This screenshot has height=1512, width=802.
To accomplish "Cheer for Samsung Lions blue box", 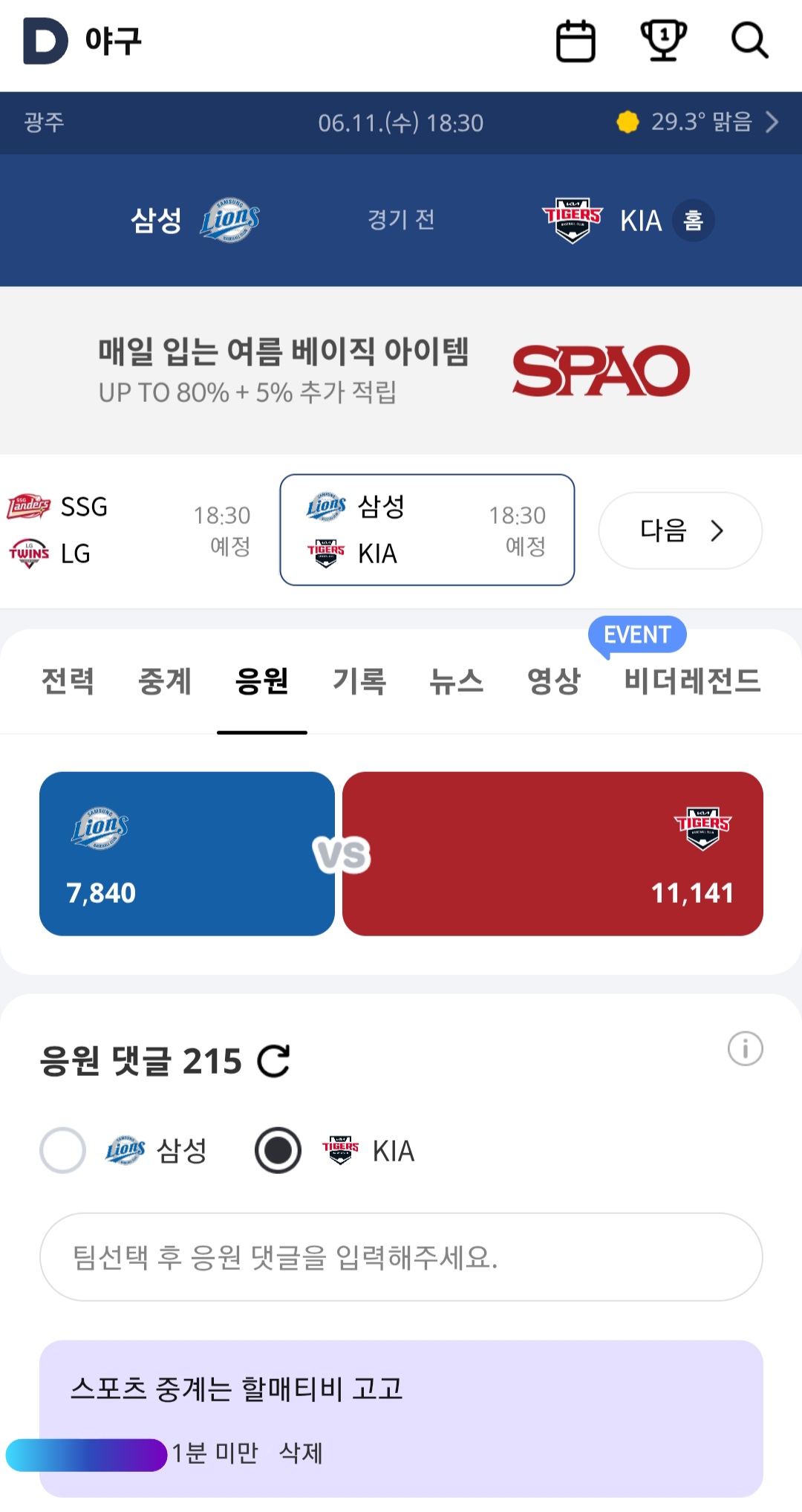I will click(x=186, y=854).
